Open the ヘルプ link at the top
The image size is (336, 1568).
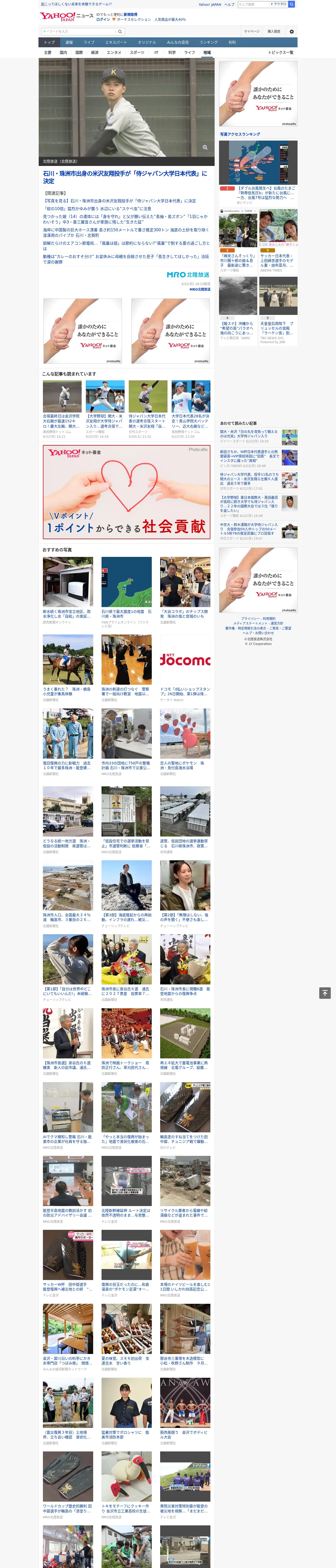(x=229, y=4)
